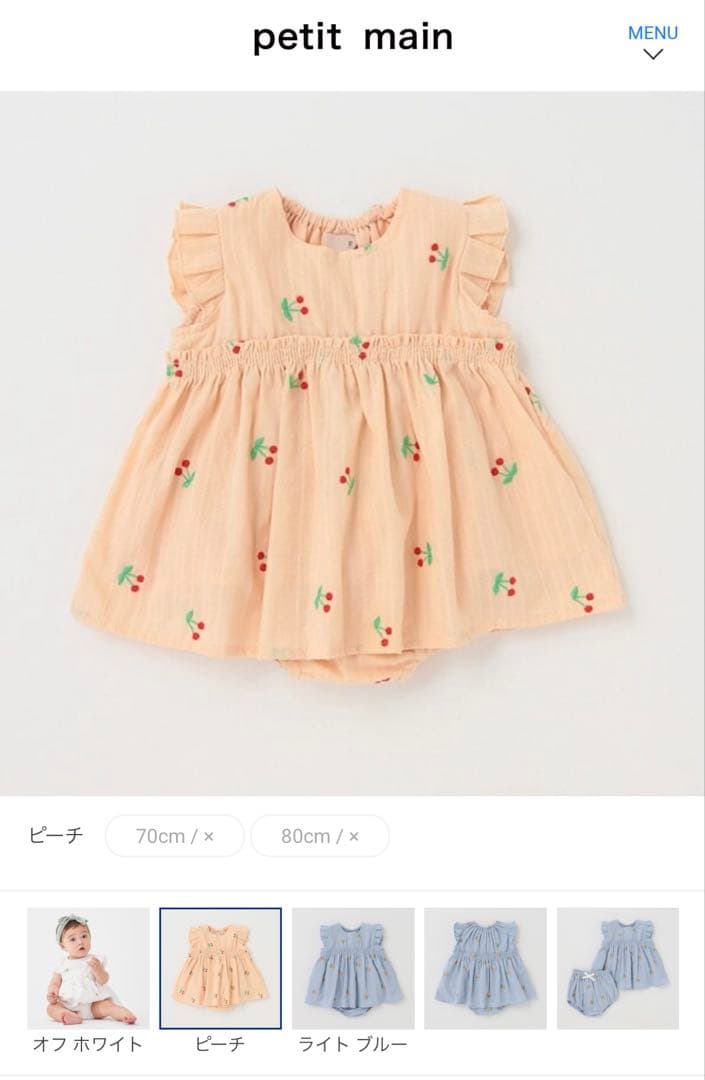Open the main peach dress image

352,443
